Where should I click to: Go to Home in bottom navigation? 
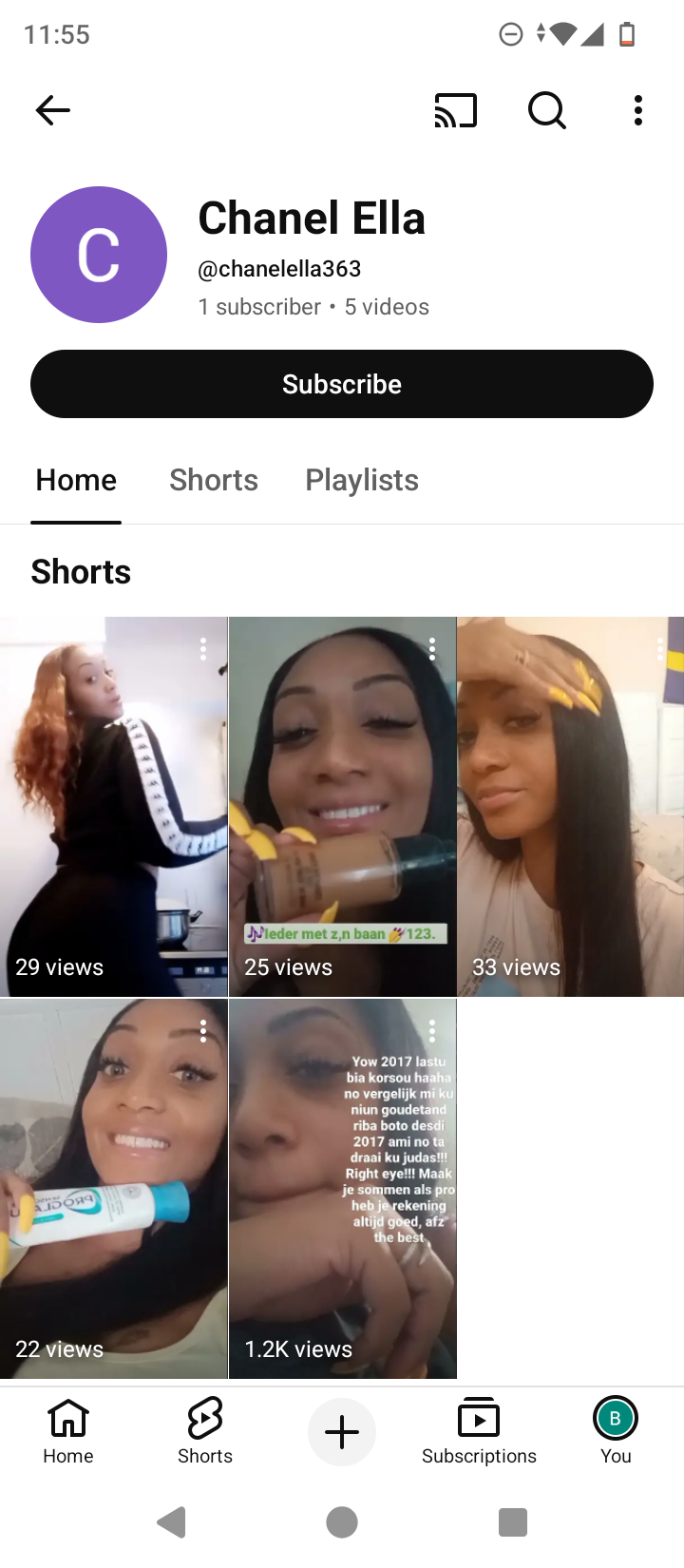(68, 1431)
